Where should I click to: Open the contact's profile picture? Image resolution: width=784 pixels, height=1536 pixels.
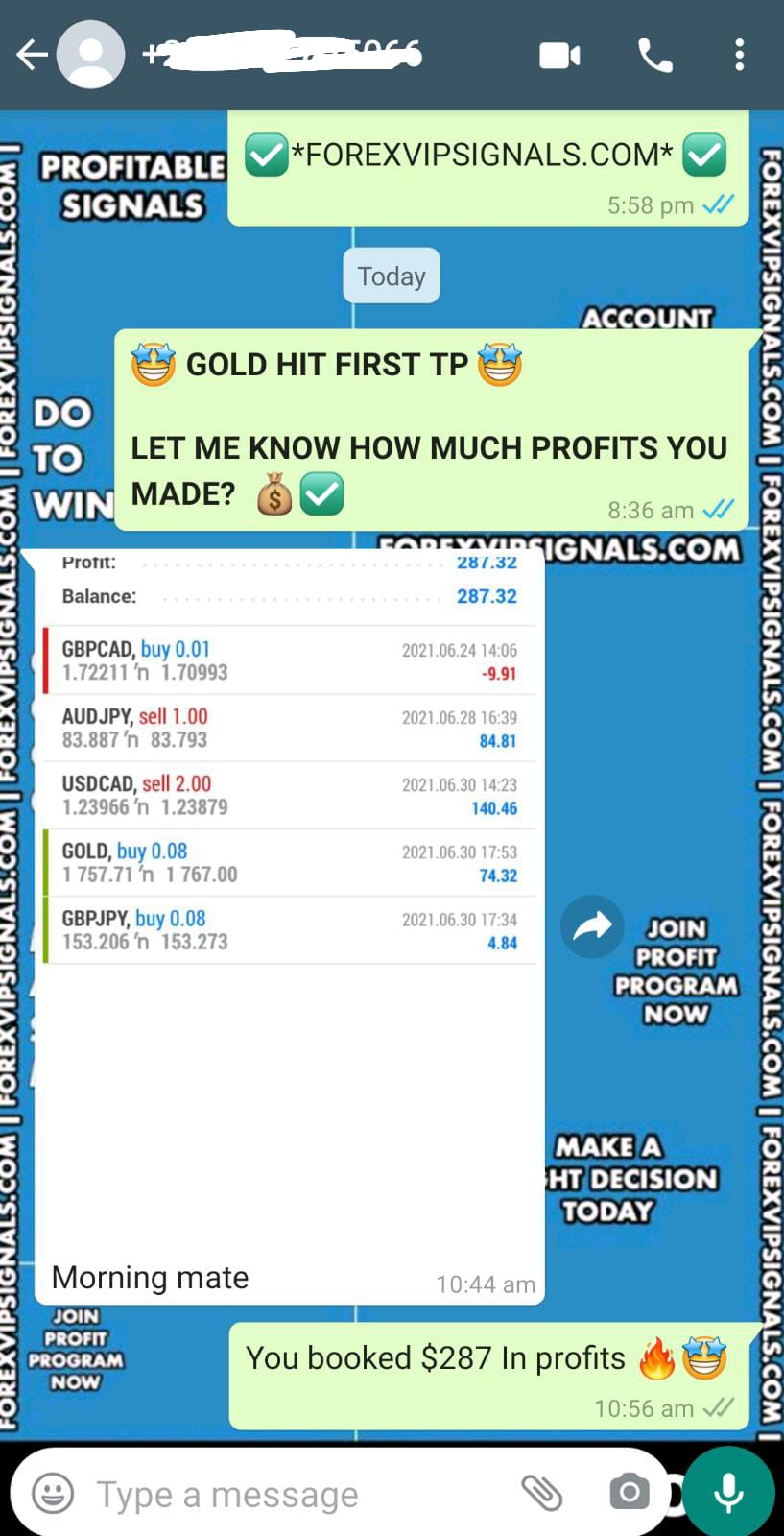click(x=91, y=55)
